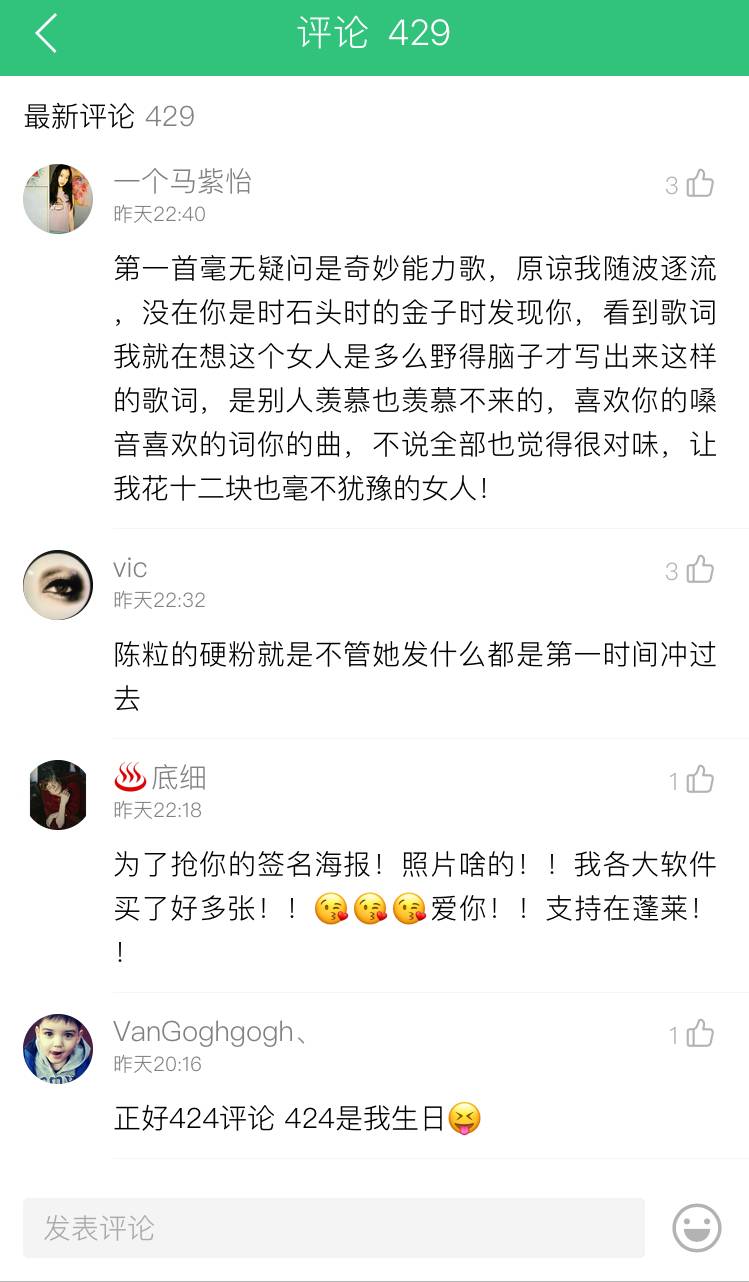Tap the 发表评论 comment field
This screenshot has height=1282, width=749.
333,1228
